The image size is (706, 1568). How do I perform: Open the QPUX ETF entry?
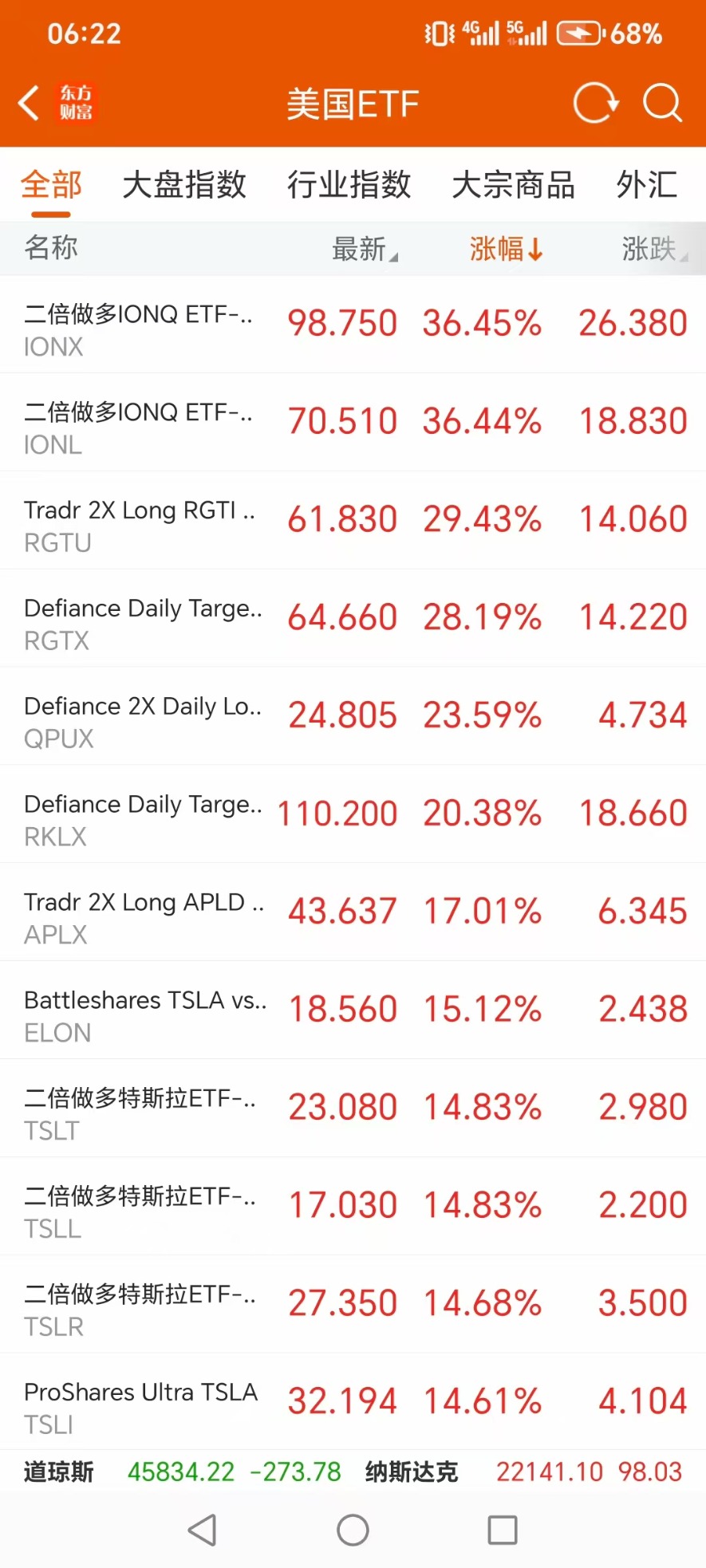(x=353, y=717)
